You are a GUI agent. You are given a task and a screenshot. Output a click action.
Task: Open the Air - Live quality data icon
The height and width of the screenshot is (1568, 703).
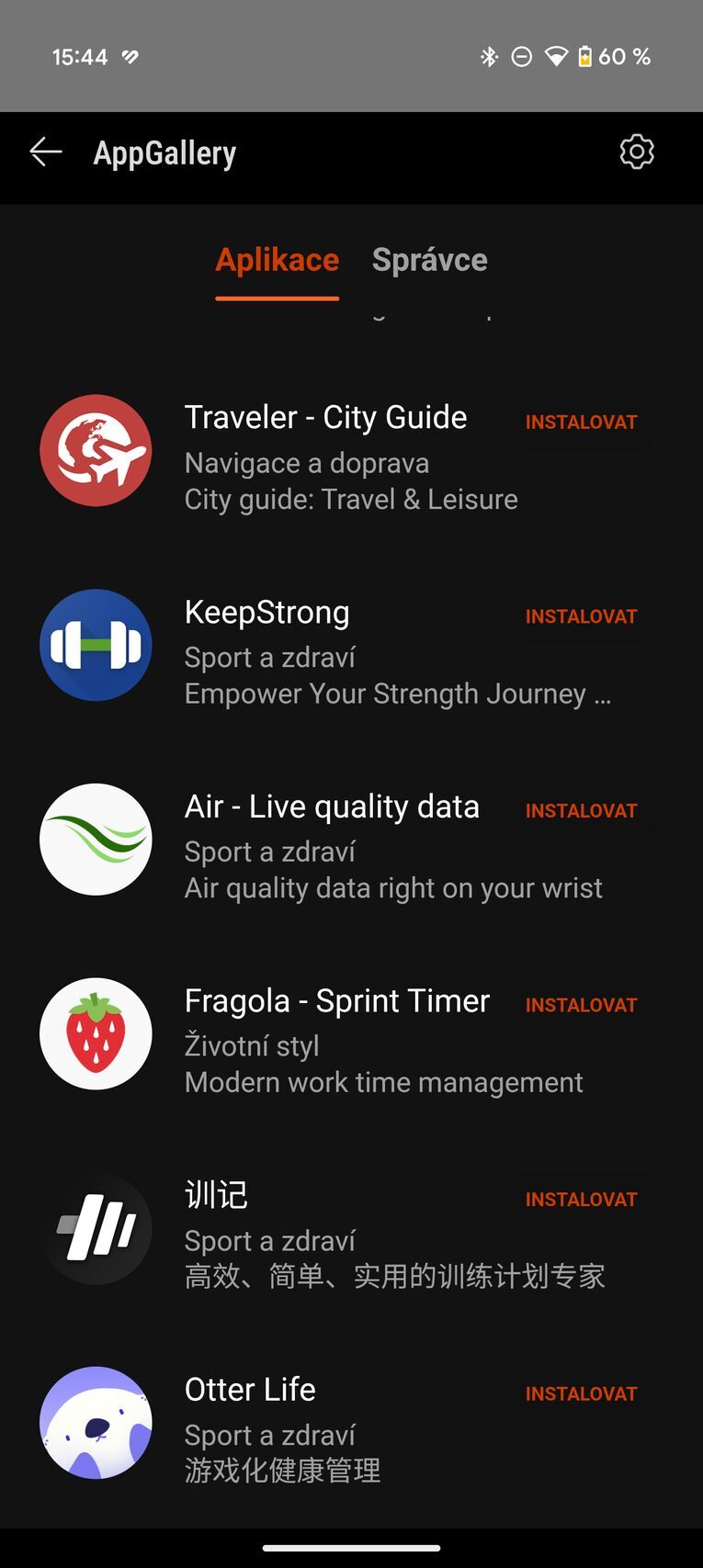pyautogui.click(x=96, y=840)
